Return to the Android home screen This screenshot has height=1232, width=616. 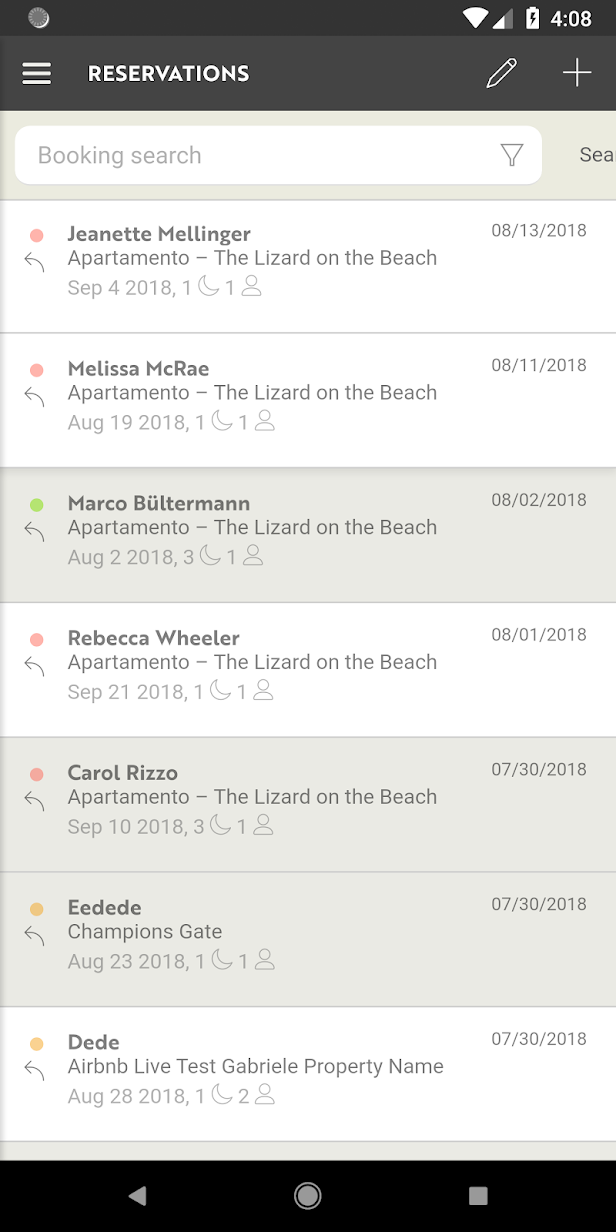(x=308, y=1195)
